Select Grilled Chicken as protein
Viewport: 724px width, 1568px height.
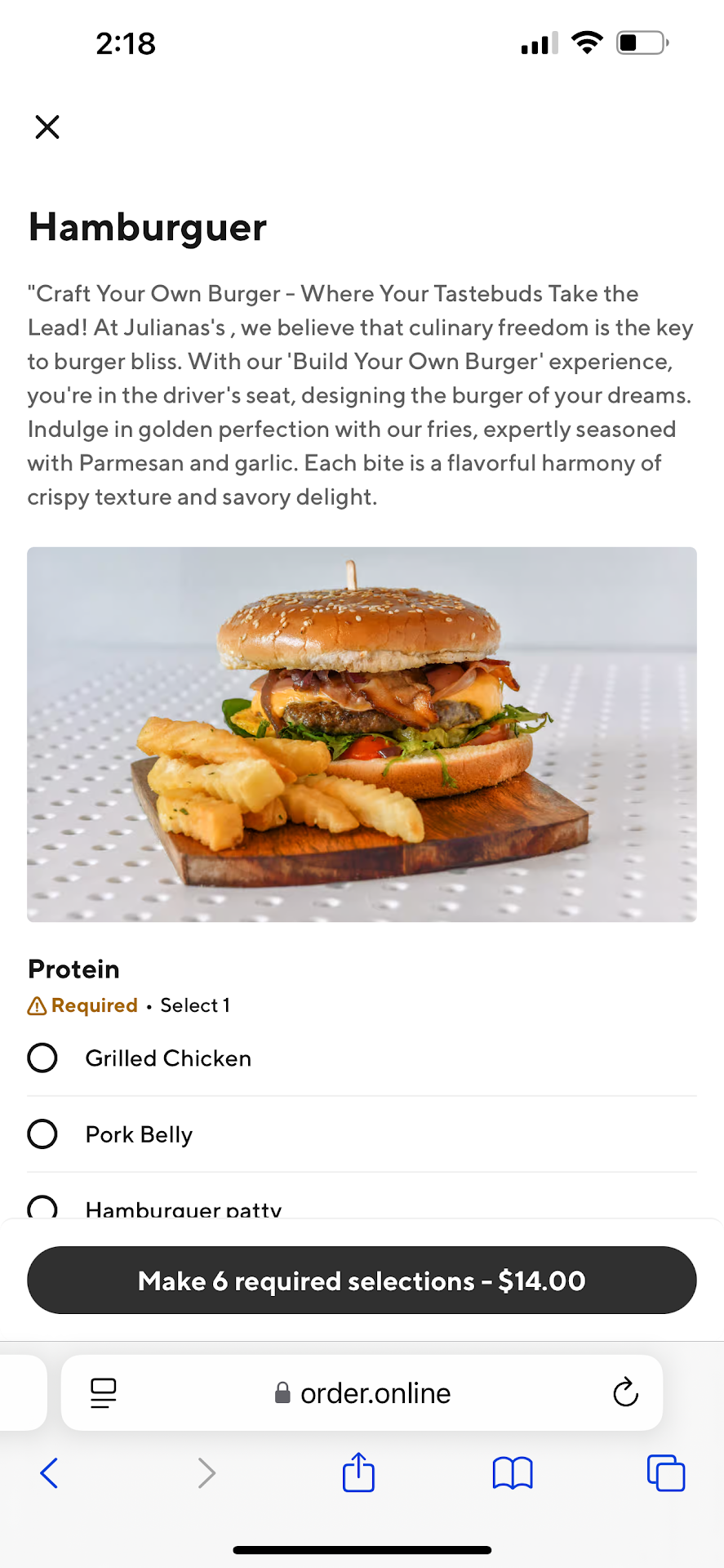[x=42, y=1058]
